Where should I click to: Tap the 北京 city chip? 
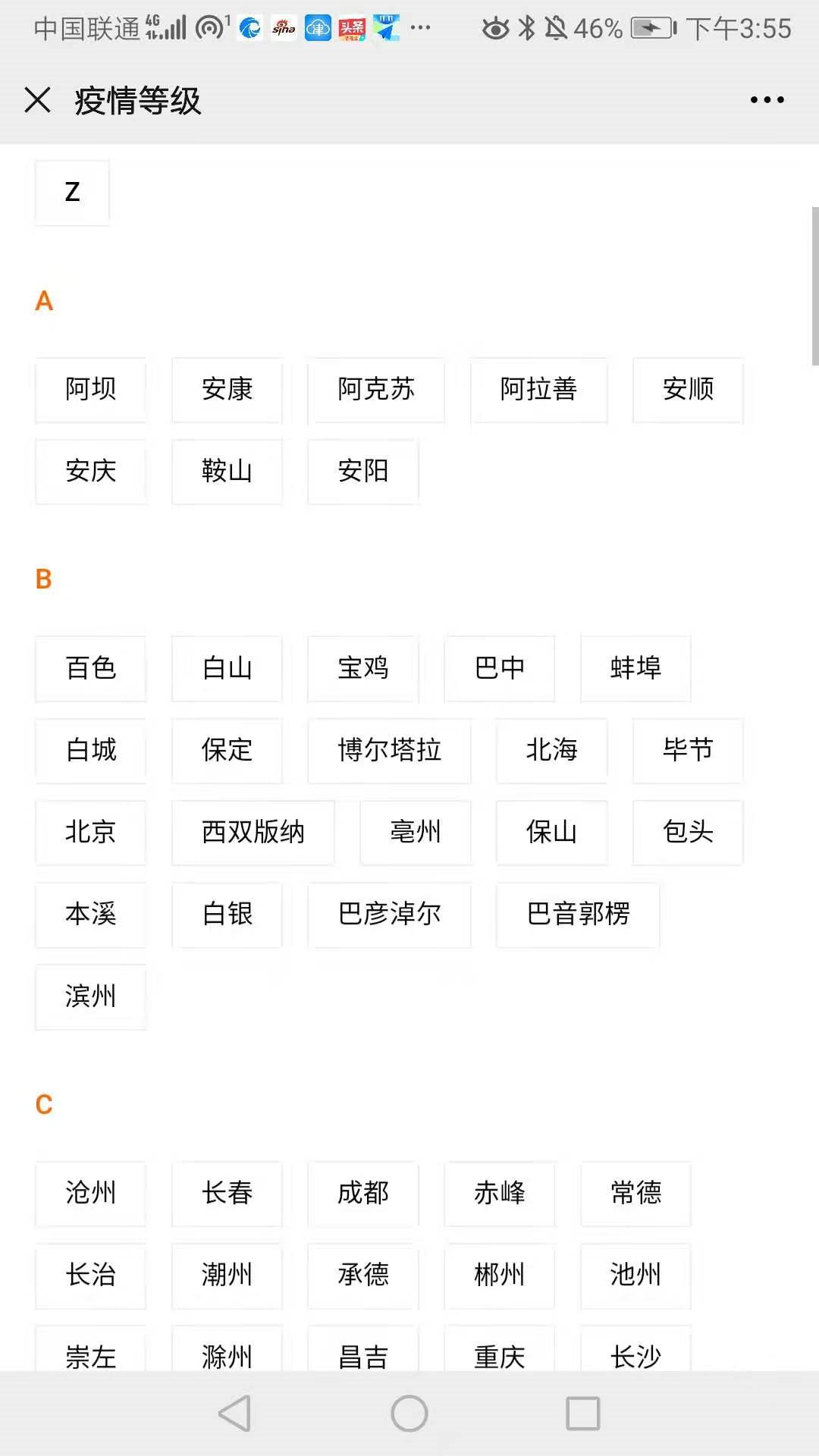tap(90, 832)
